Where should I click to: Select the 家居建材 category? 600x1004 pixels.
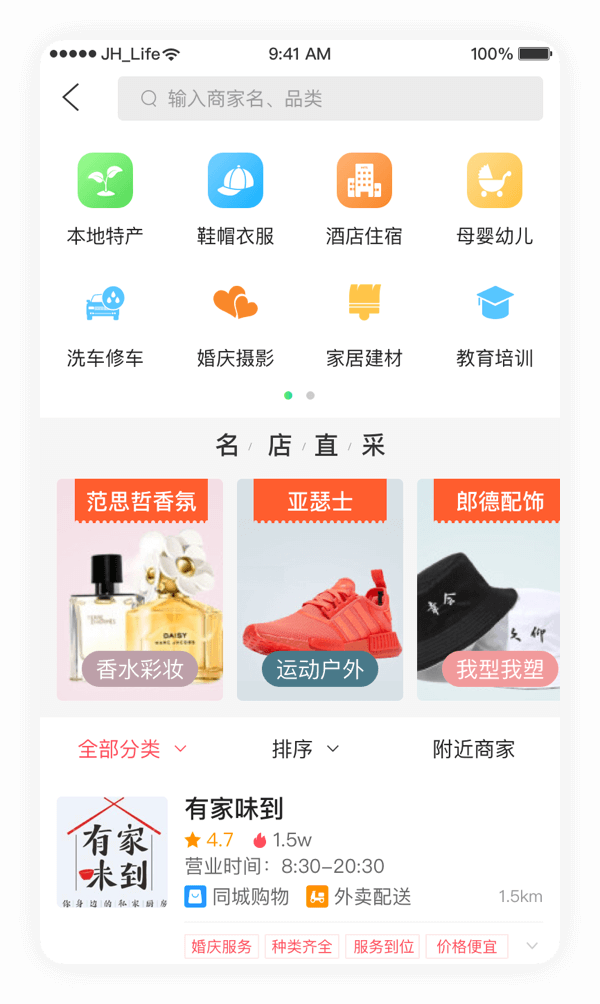click(x=364, y=325)
